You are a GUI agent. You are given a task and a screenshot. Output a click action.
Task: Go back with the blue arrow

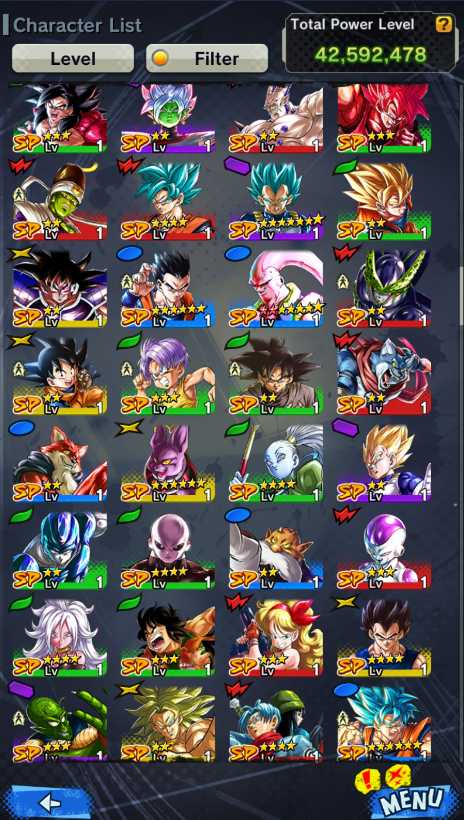[51, 802]
